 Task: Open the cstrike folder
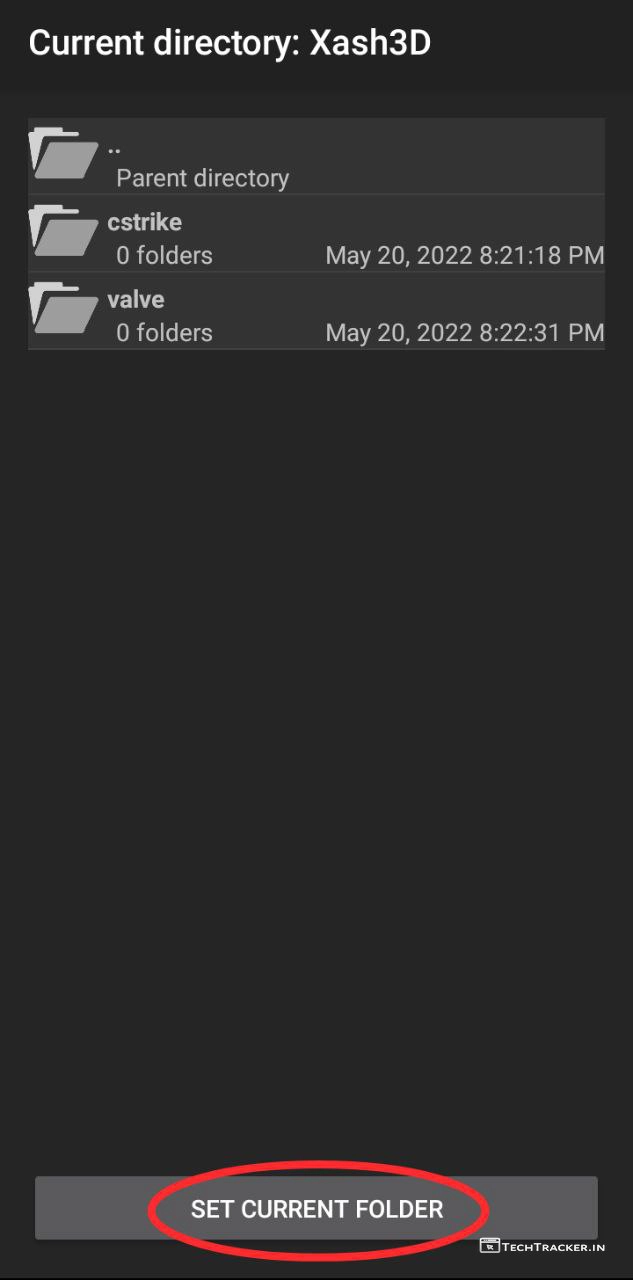click(x=316, y=235)
